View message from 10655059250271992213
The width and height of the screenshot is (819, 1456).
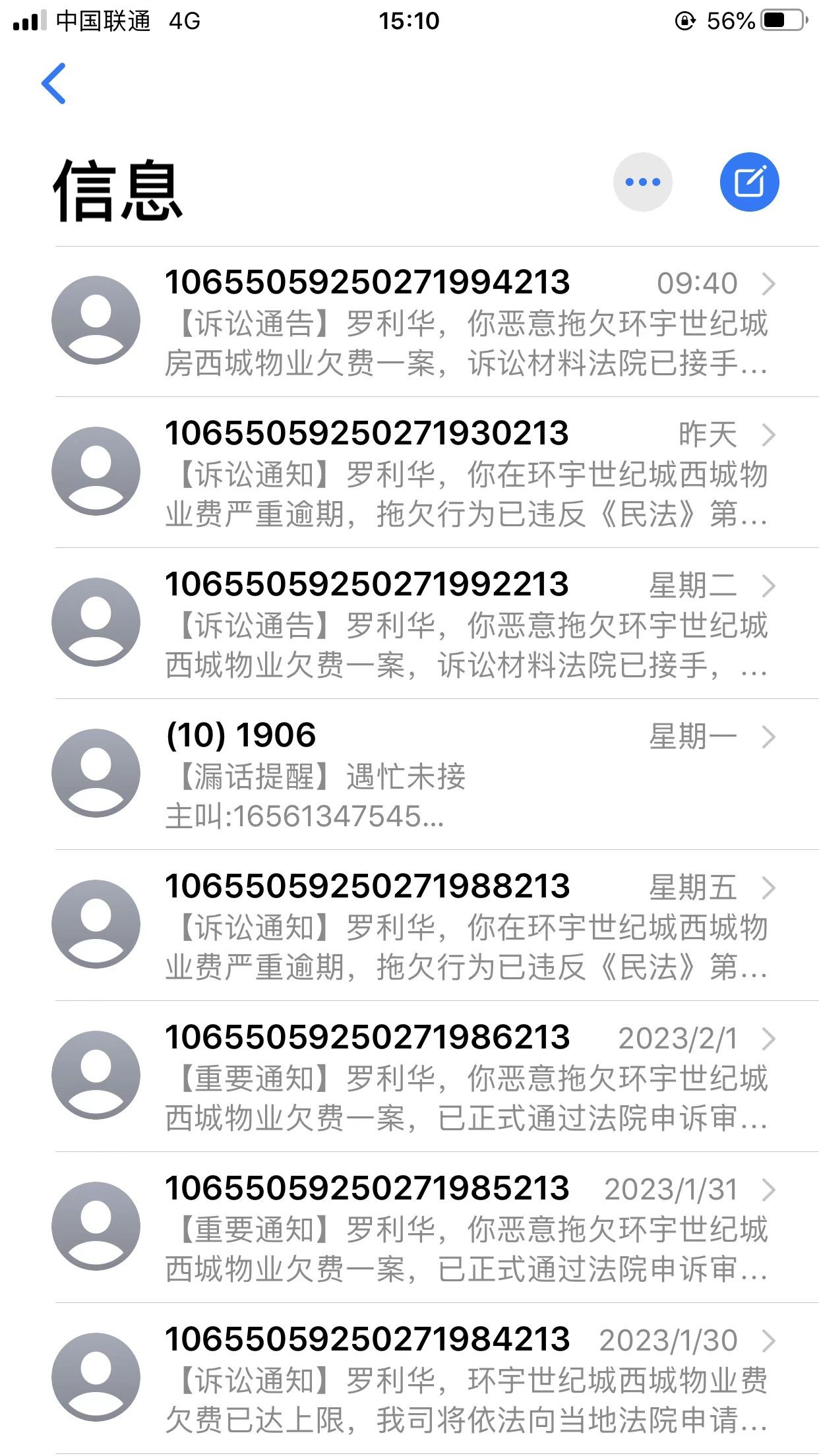pos(435,624)
